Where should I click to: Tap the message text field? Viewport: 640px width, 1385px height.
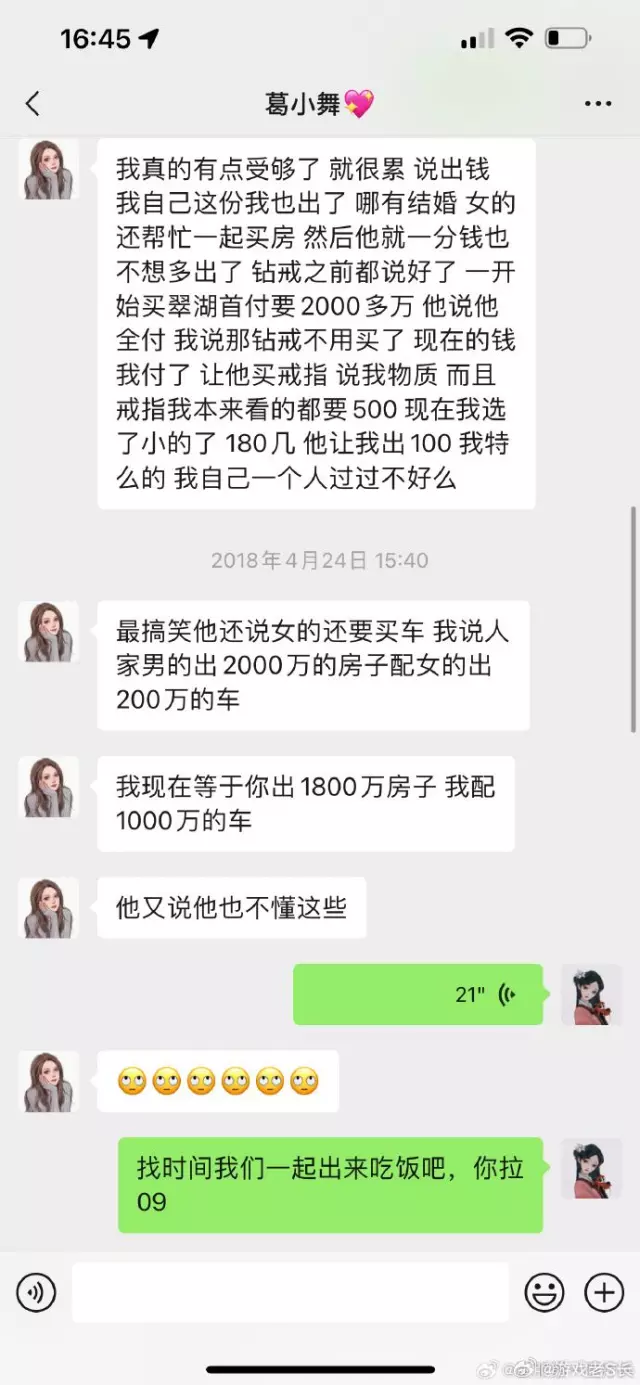click(290, 1293)
